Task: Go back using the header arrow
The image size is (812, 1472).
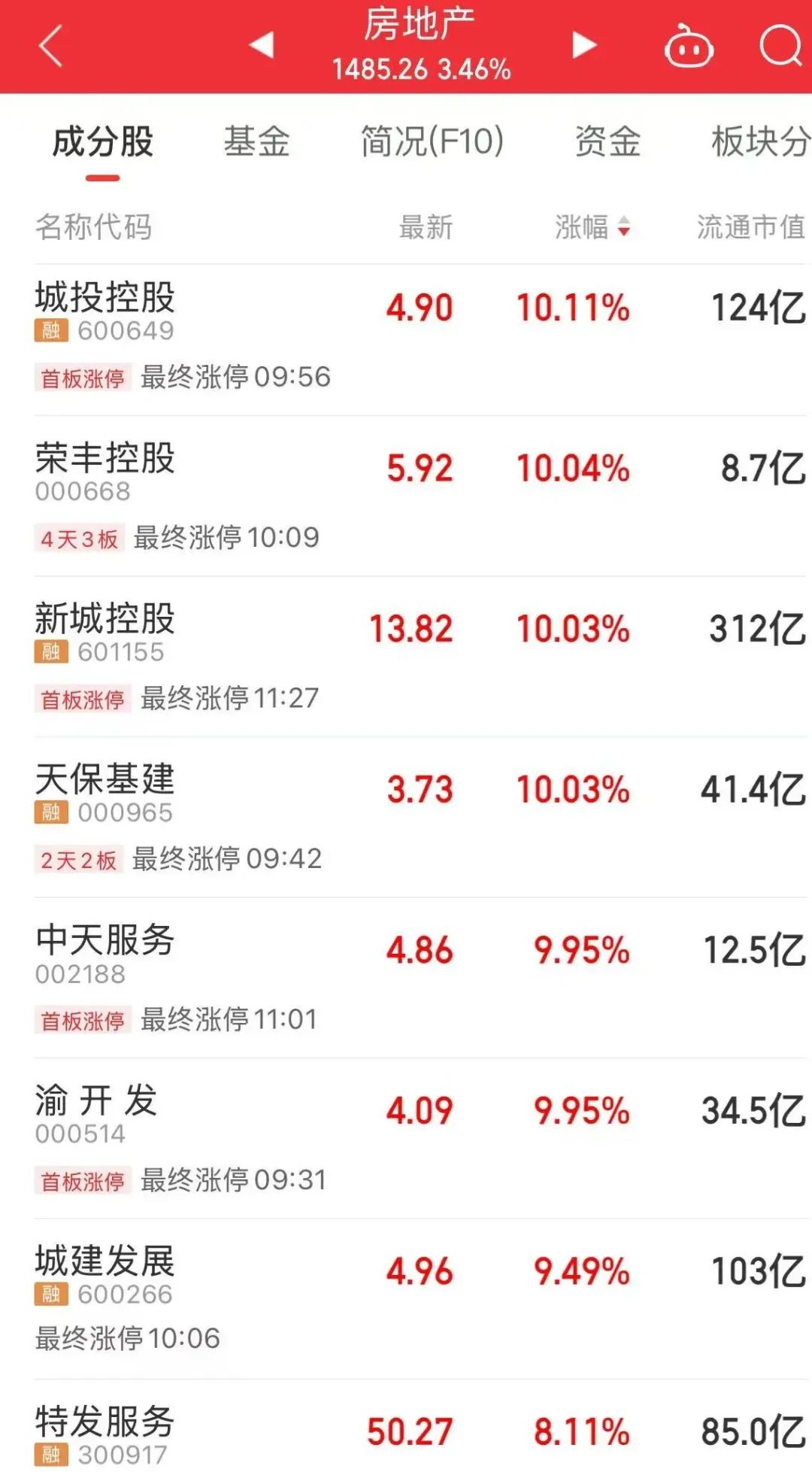Action: 50,46
